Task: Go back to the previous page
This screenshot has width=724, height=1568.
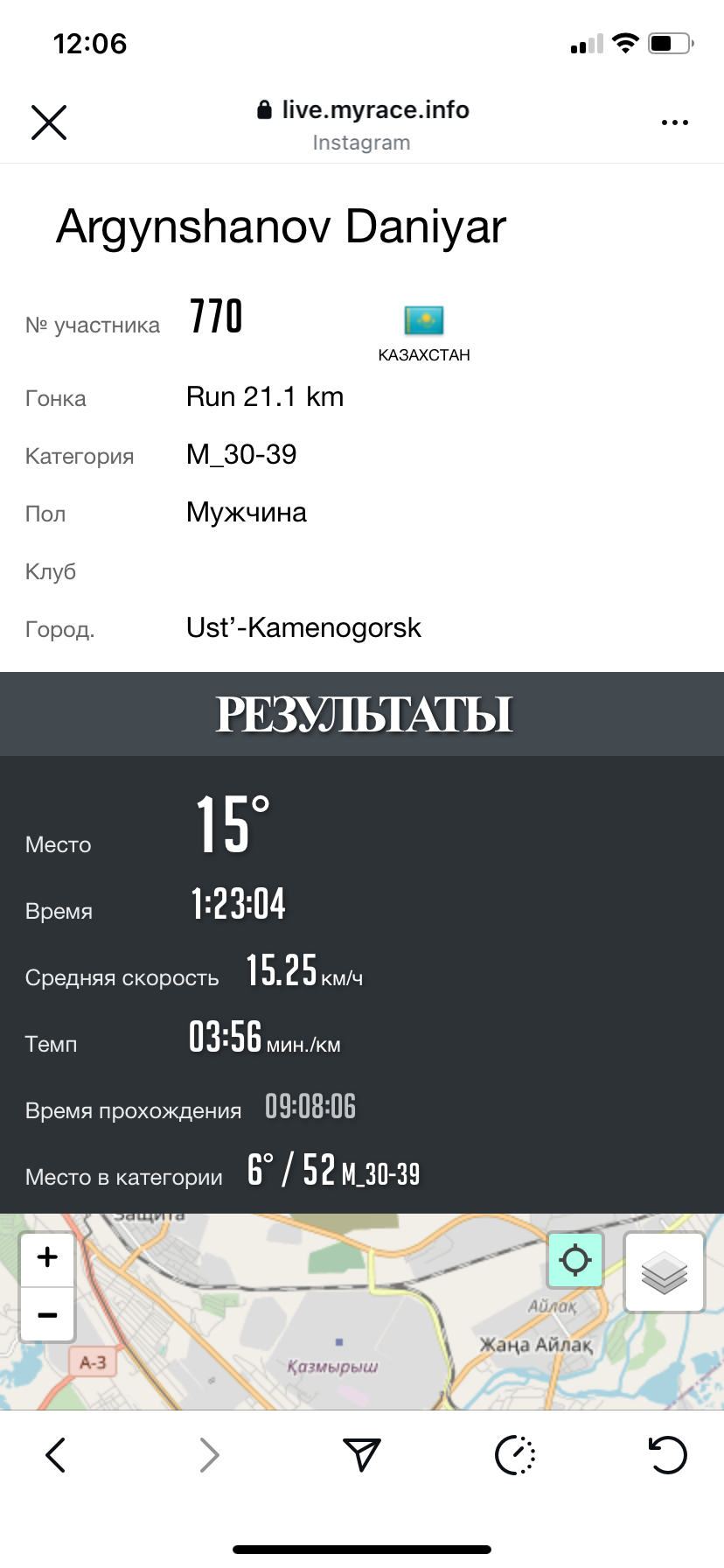Action: pos(55,1455)
